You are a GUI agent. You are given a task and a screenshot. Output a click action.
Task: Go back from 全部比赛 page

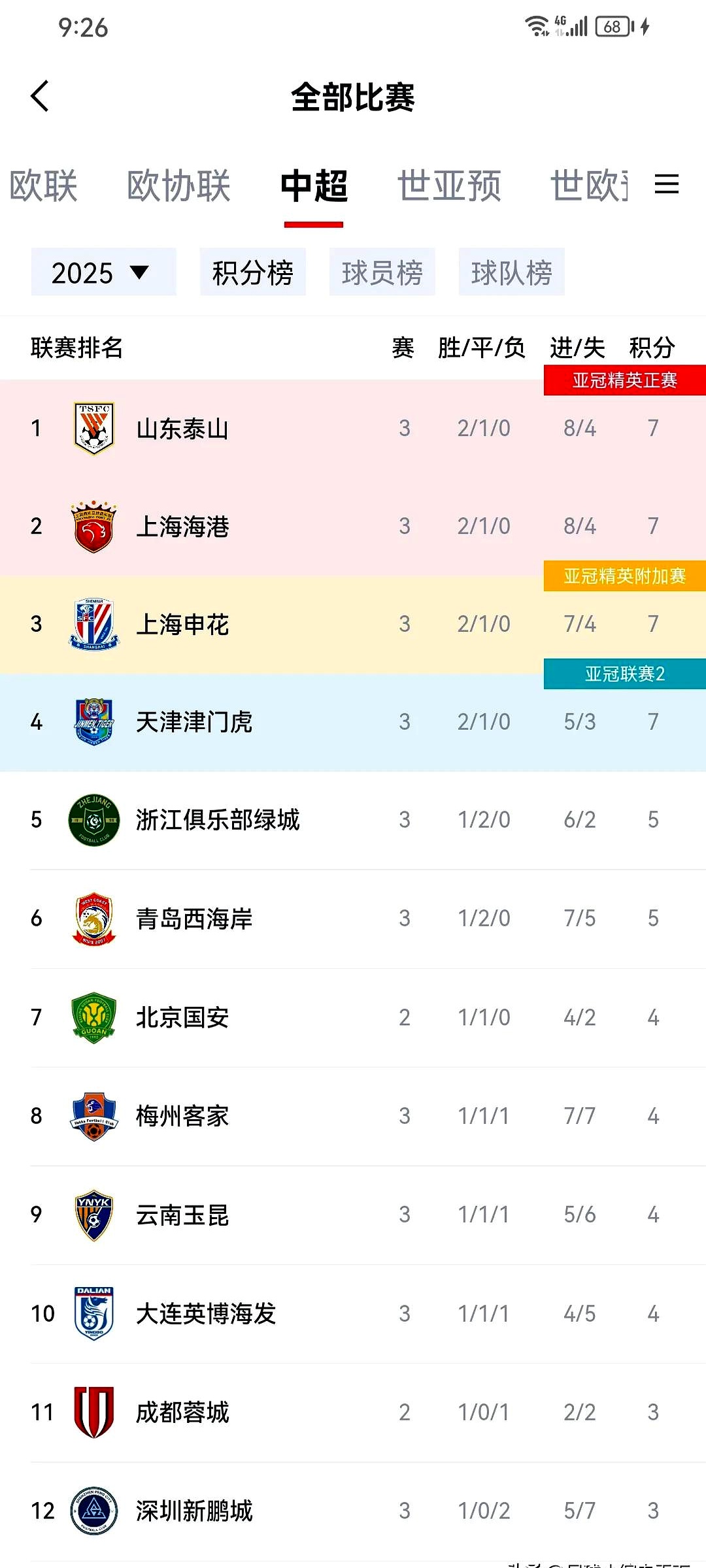click(x=40, y=97)
